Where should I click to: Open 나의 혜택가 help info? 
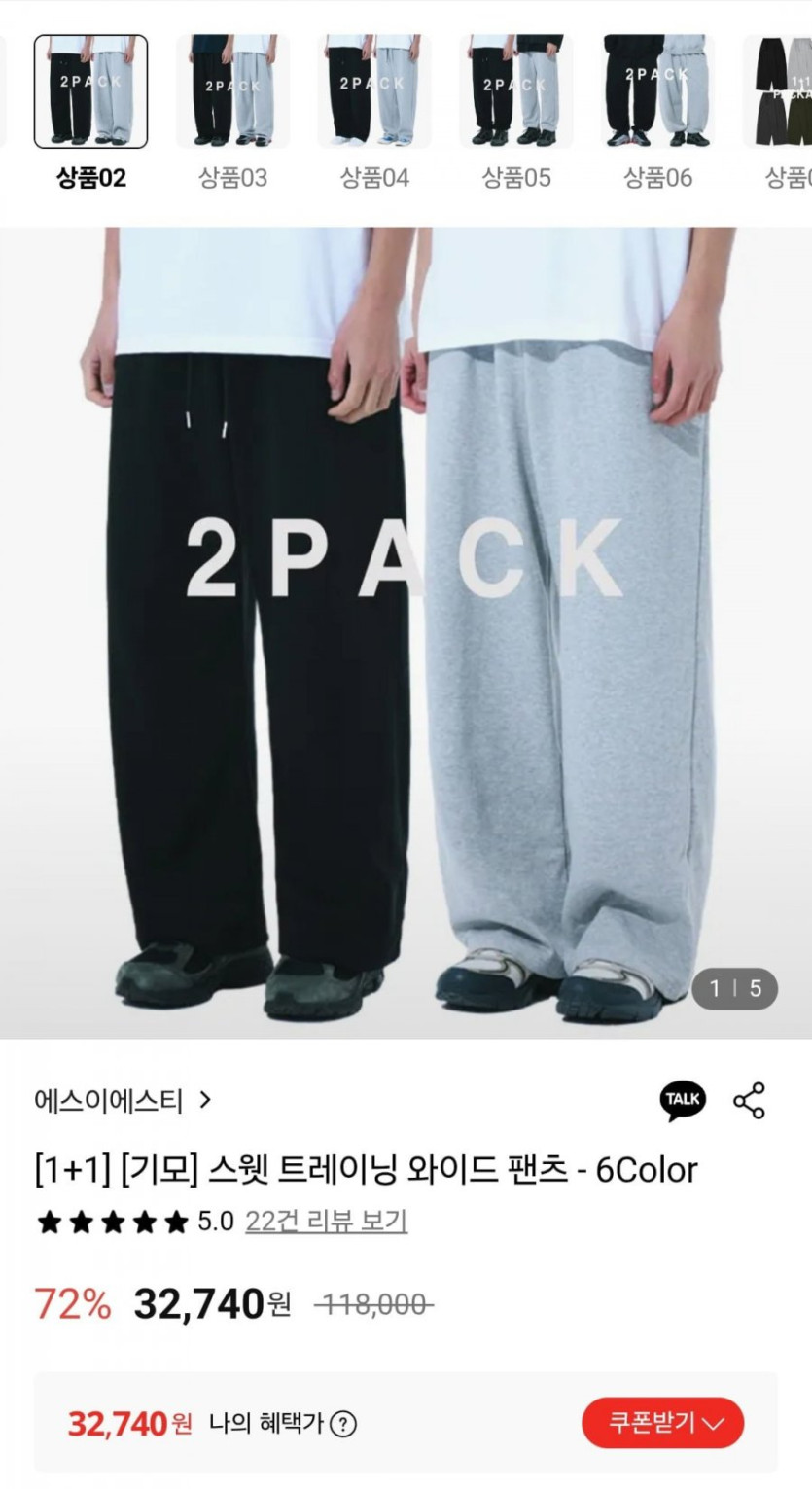click(x=343, y=1425)
